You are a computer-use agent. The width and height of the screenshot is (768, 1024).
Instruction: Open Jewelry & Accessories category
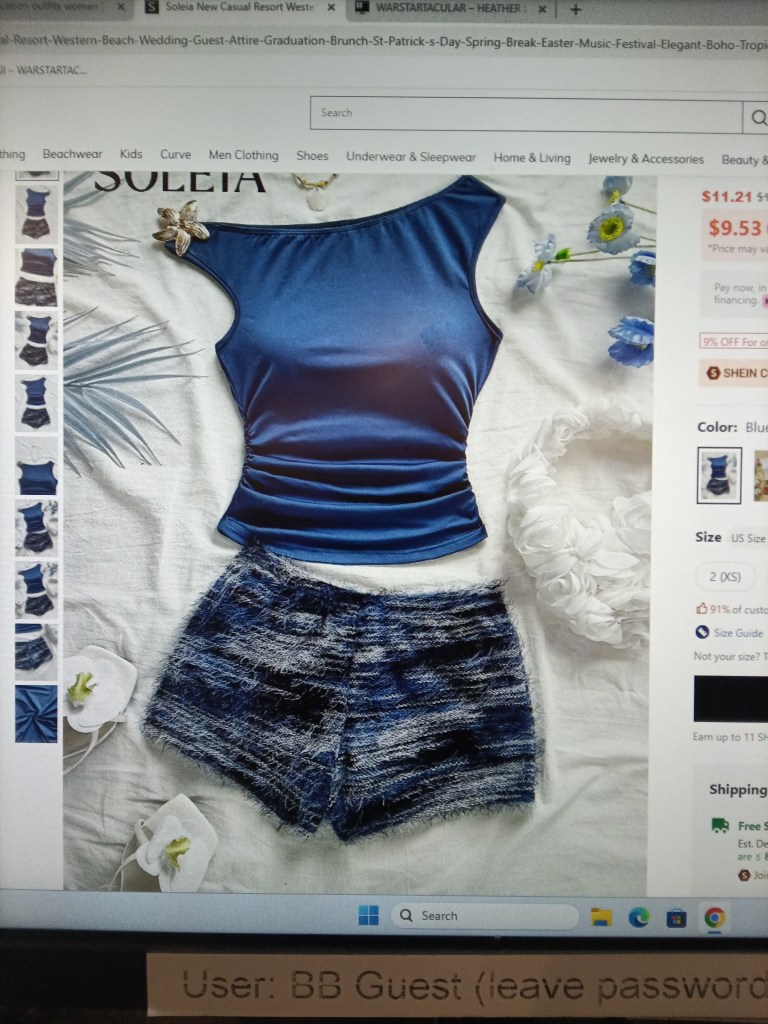click(645, 159)
